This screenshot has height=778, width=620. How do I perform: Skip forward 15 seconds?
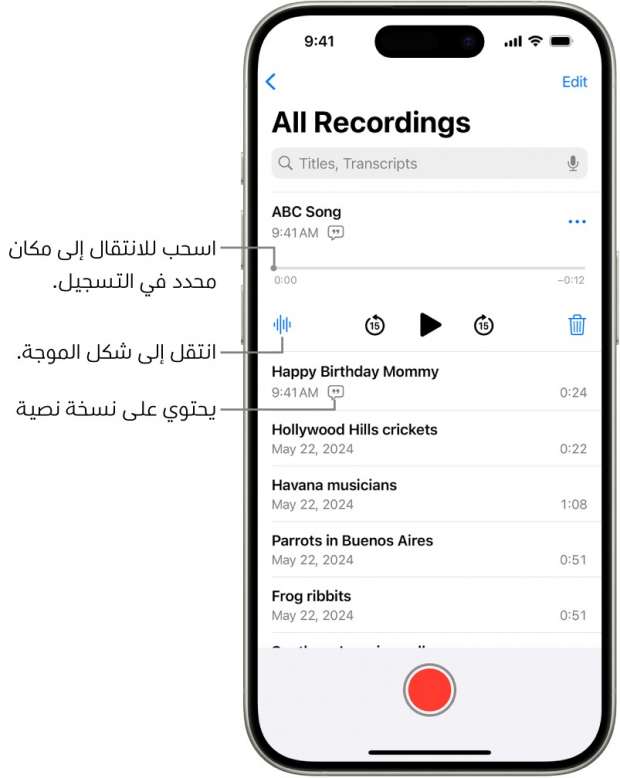[484, 324]
